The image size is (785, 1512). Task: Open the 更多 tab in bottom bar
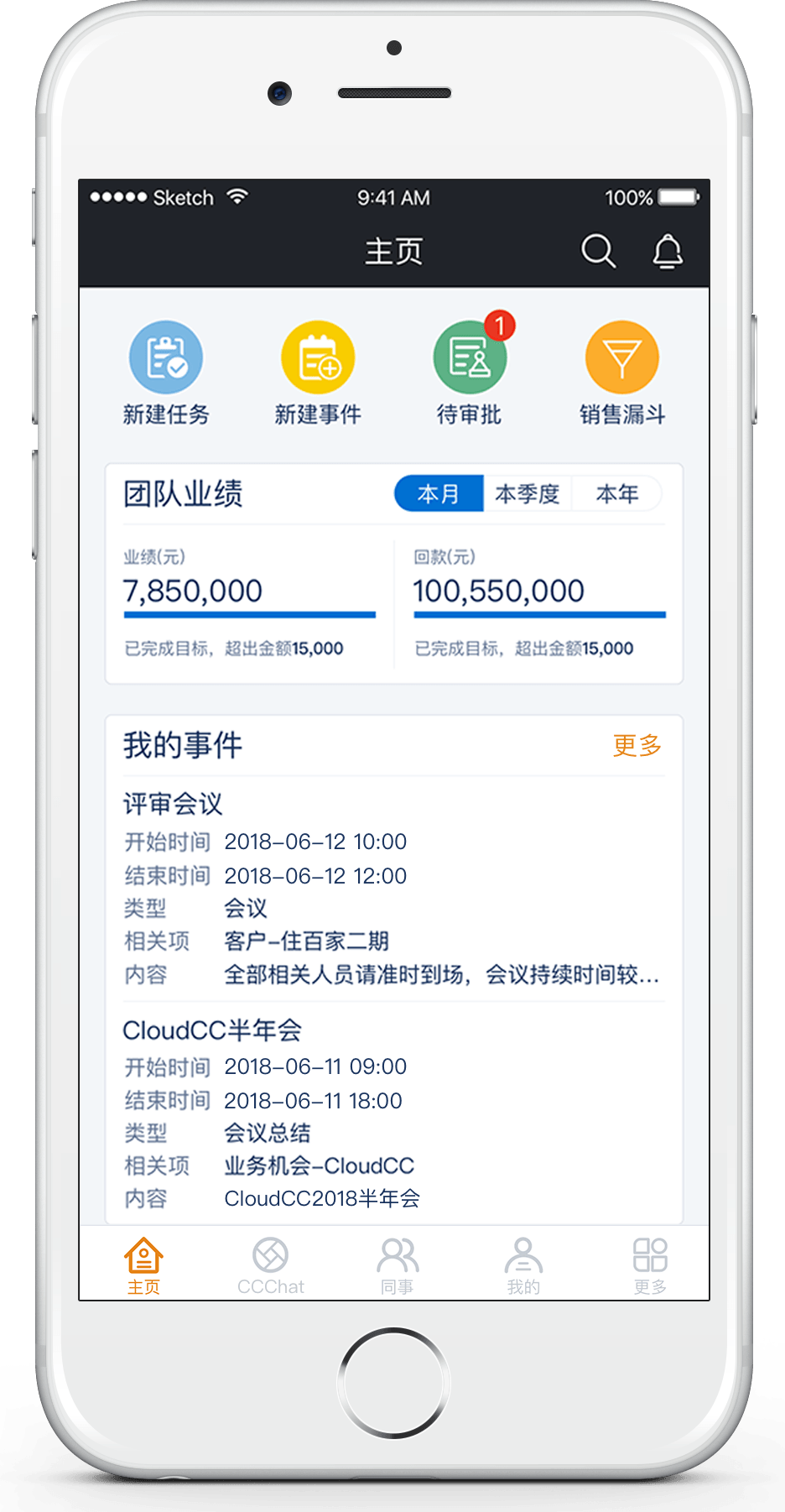[x=650, y=1265]
